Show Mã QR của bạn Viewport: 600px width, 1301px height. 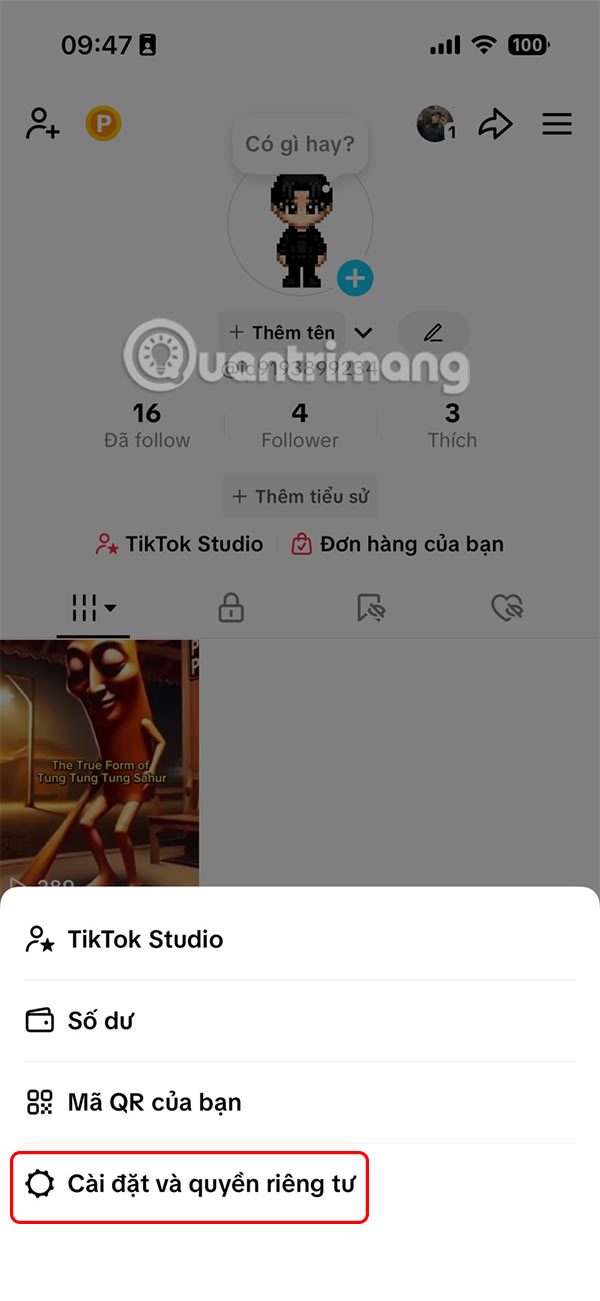(x=154, y=1102)
